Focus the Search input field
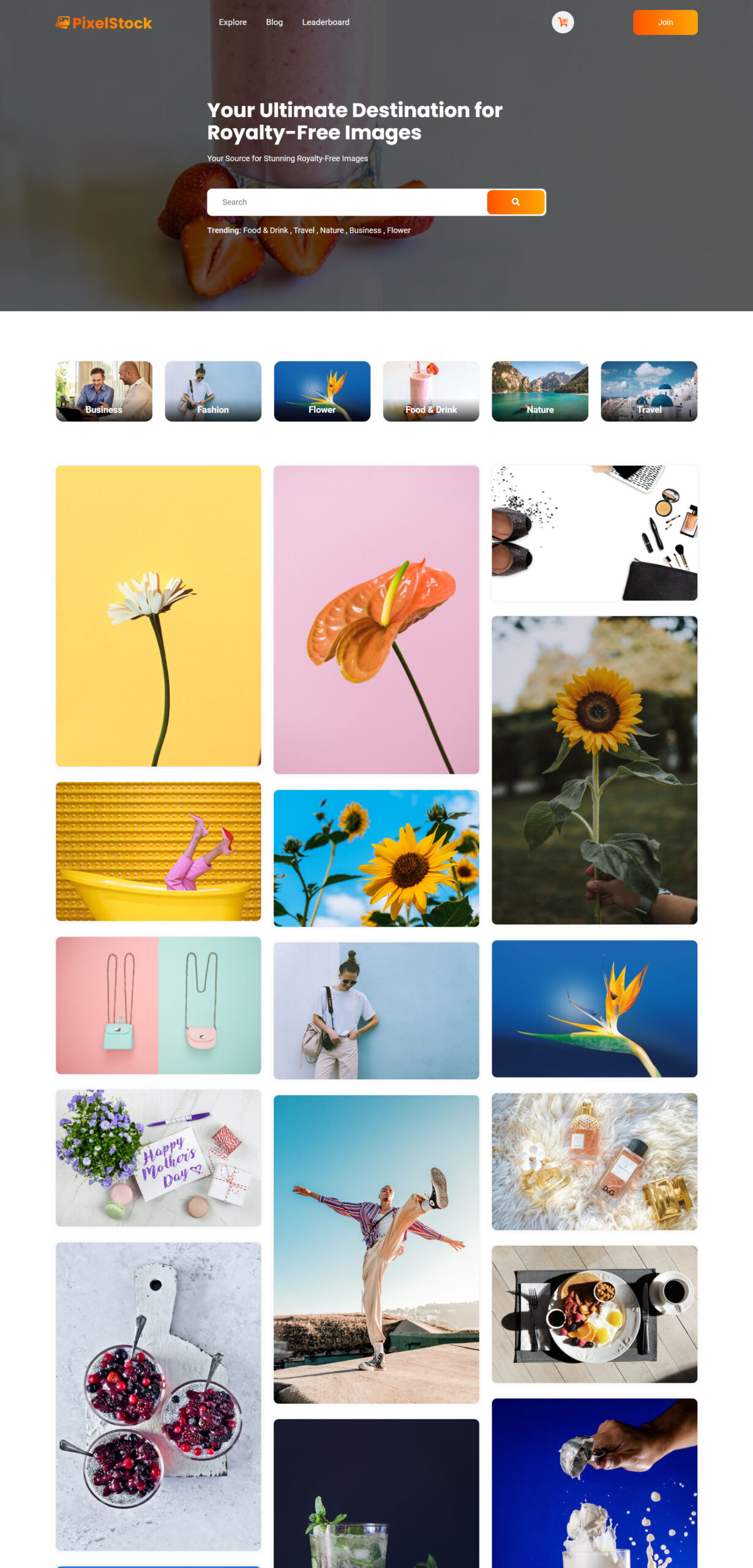Screen dimensions: 753x1568 pyautogui.click(x=347, y=202)
